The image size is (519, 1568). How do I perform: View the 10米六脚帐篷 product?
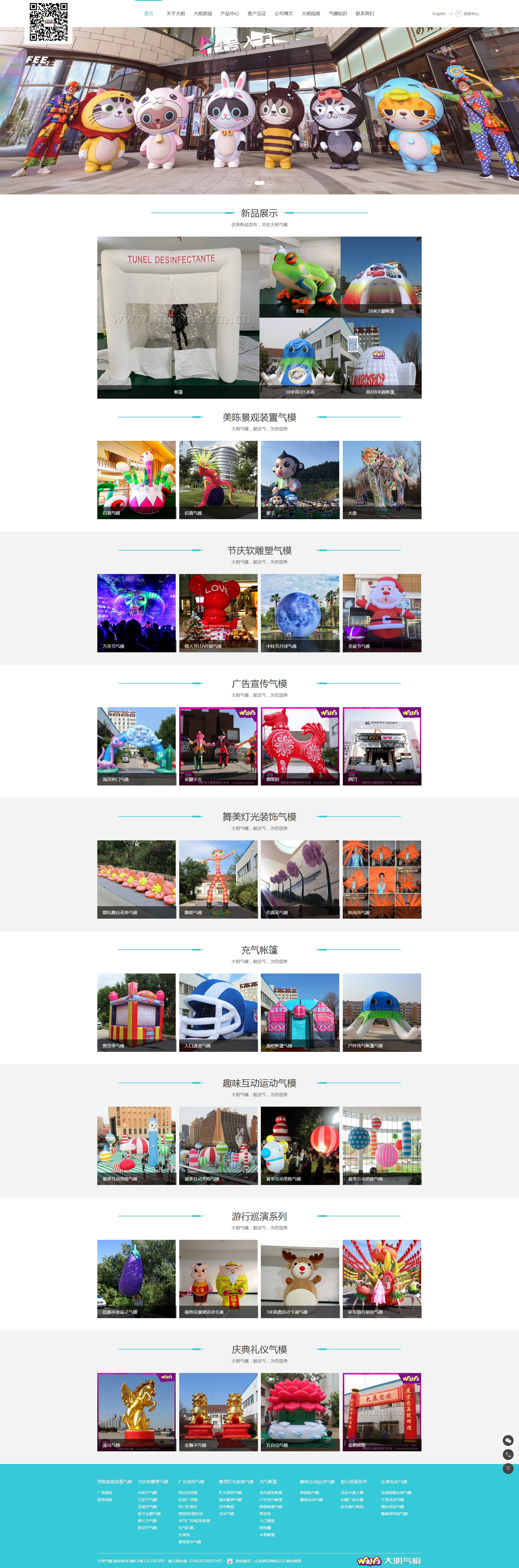381,277
